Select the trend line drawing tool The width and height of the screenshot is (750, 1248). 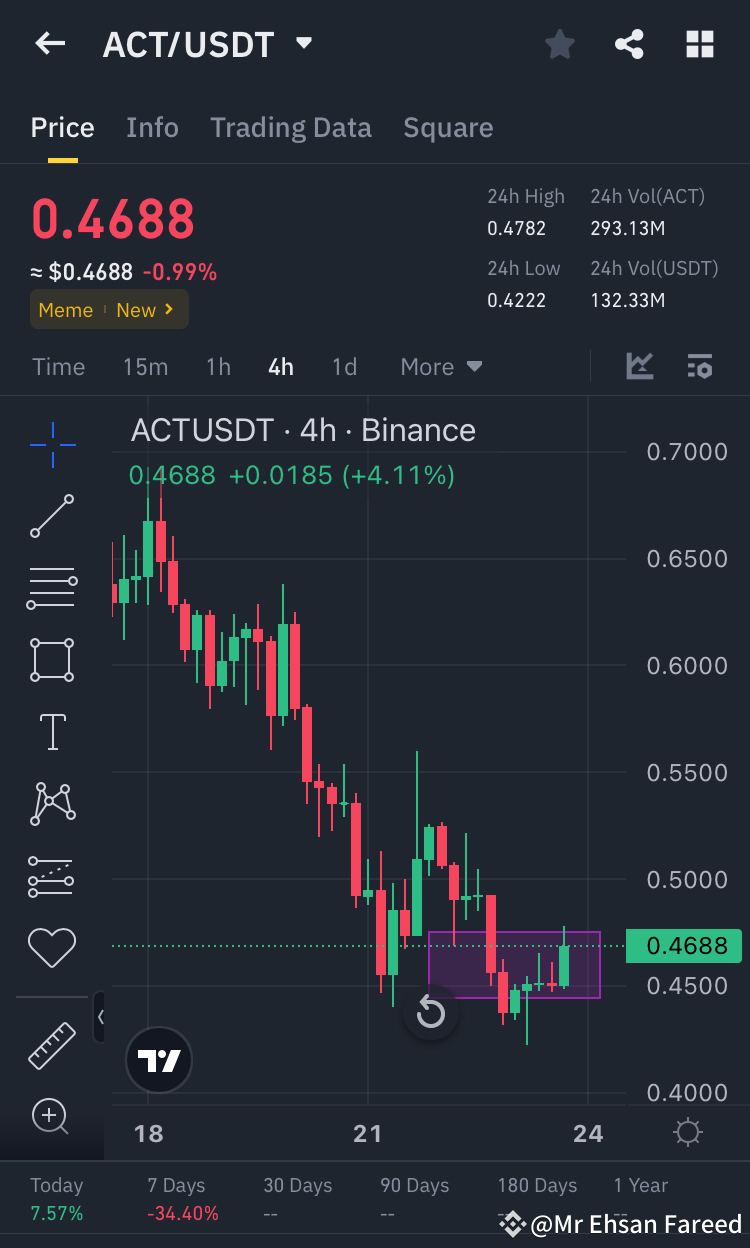tap(51, 516)
